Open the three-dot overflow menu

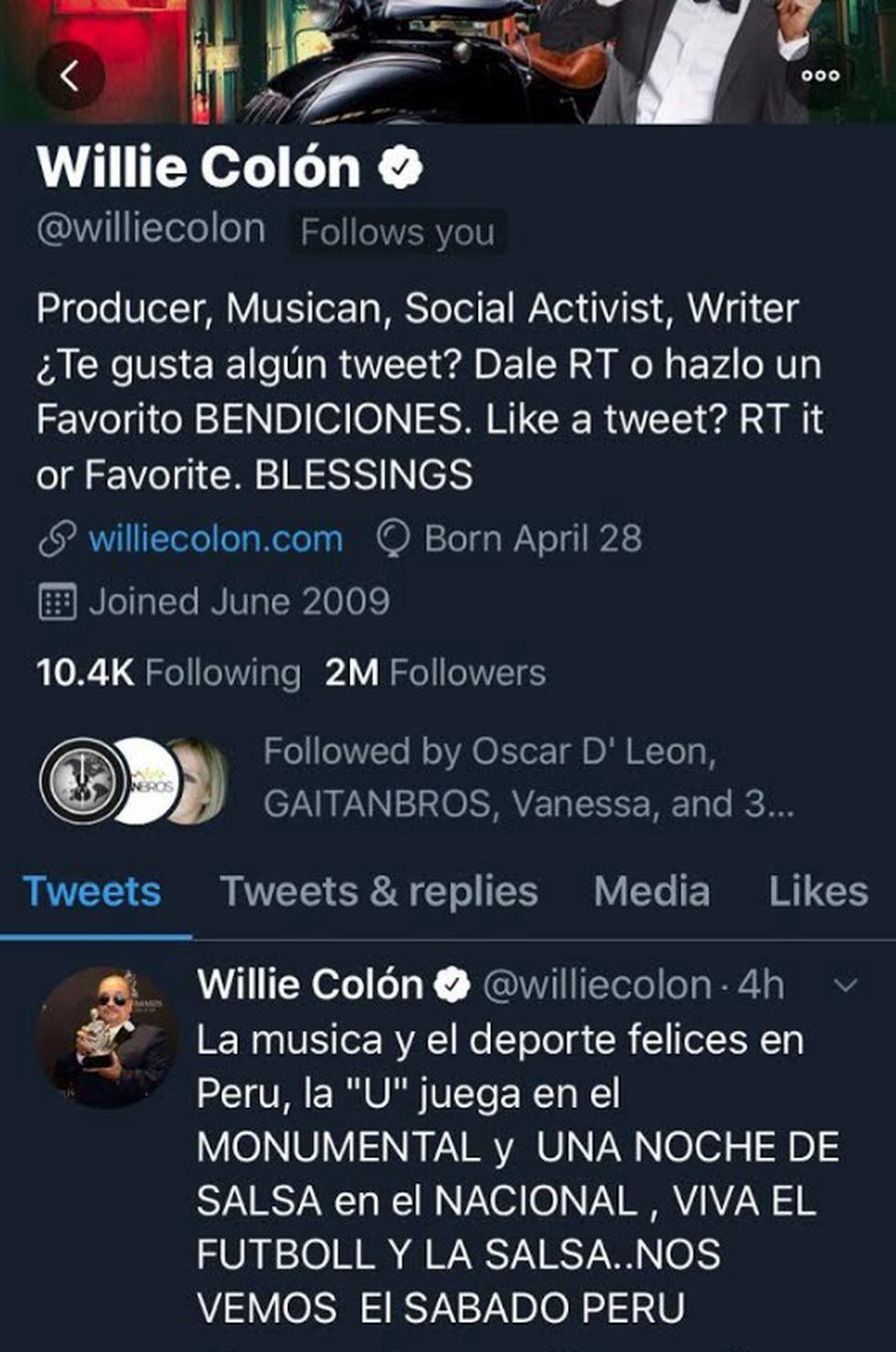(x=820, y=76)
